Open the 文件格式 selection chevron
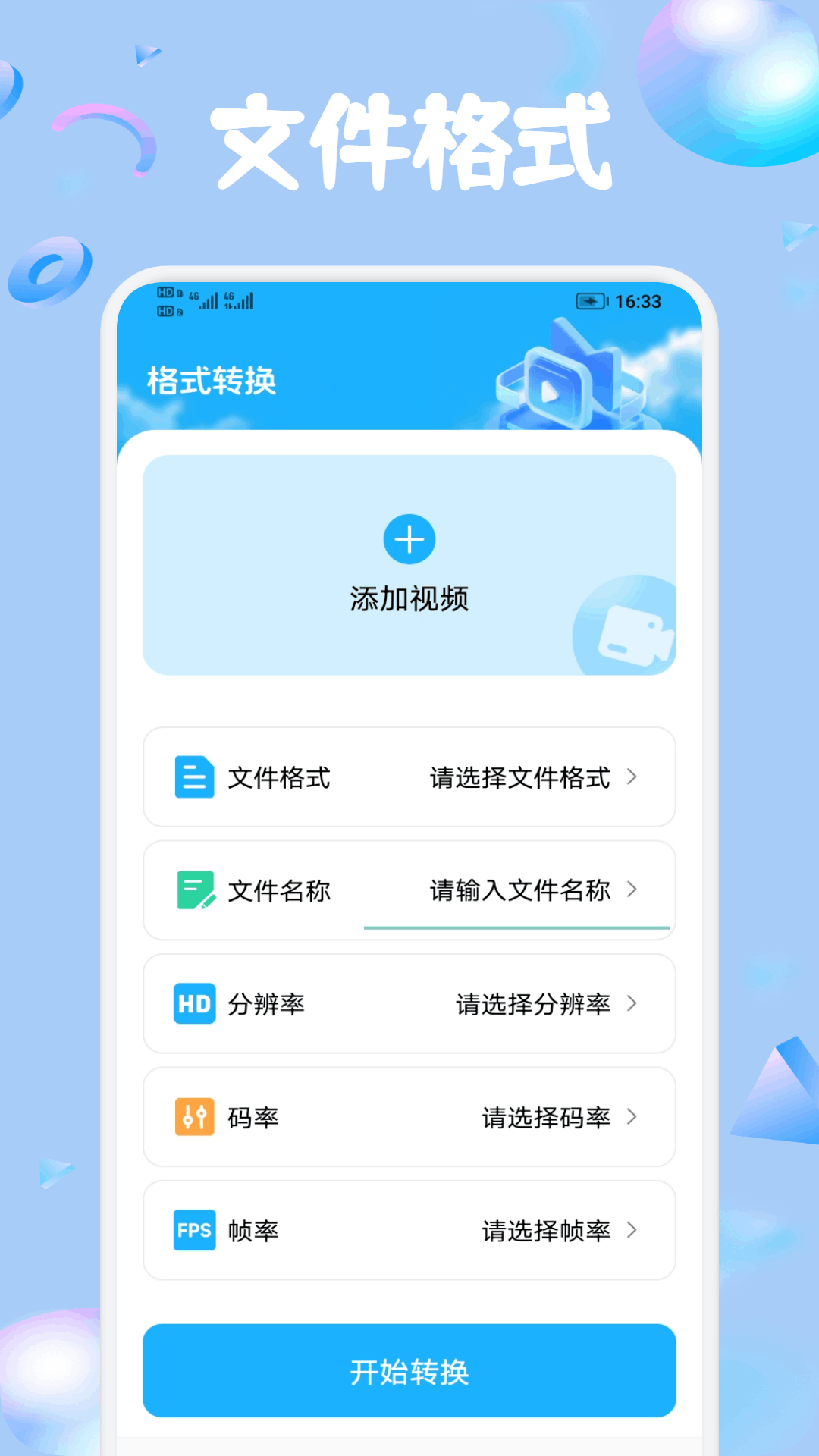 tap(632, 777)
